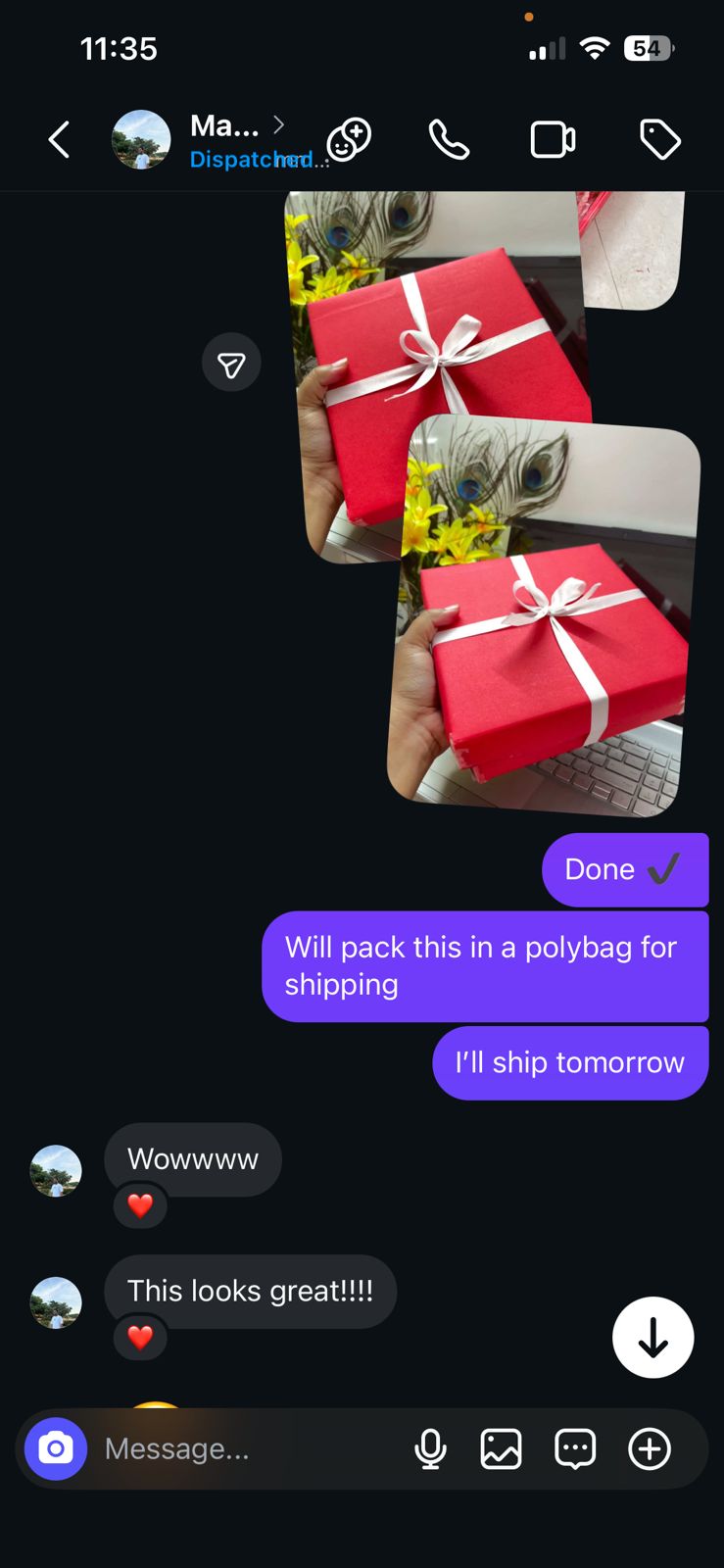Record a voice message

[x=430, y=1448]
